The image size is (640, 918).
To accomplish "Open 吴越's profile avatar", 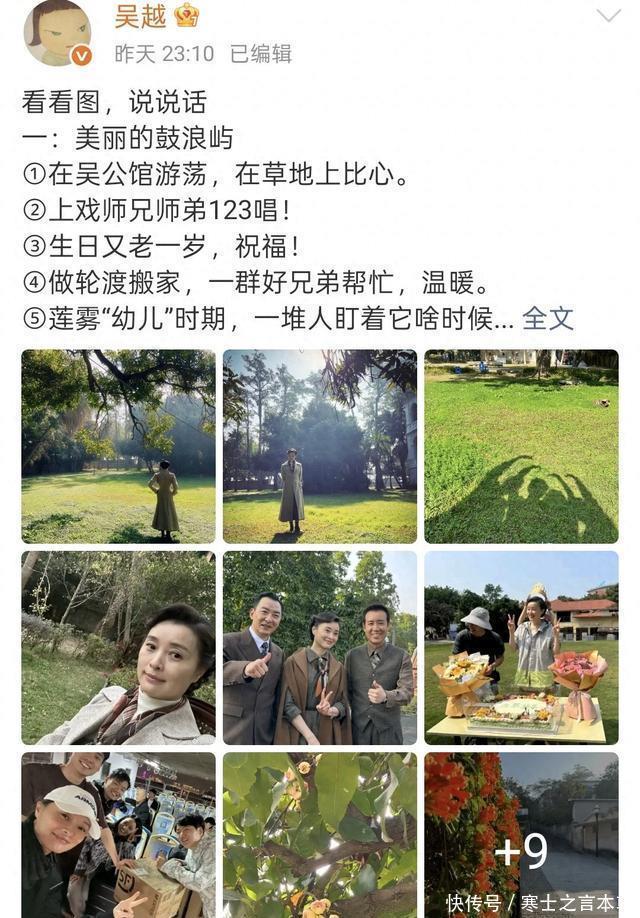I will (x=57, y=32).
